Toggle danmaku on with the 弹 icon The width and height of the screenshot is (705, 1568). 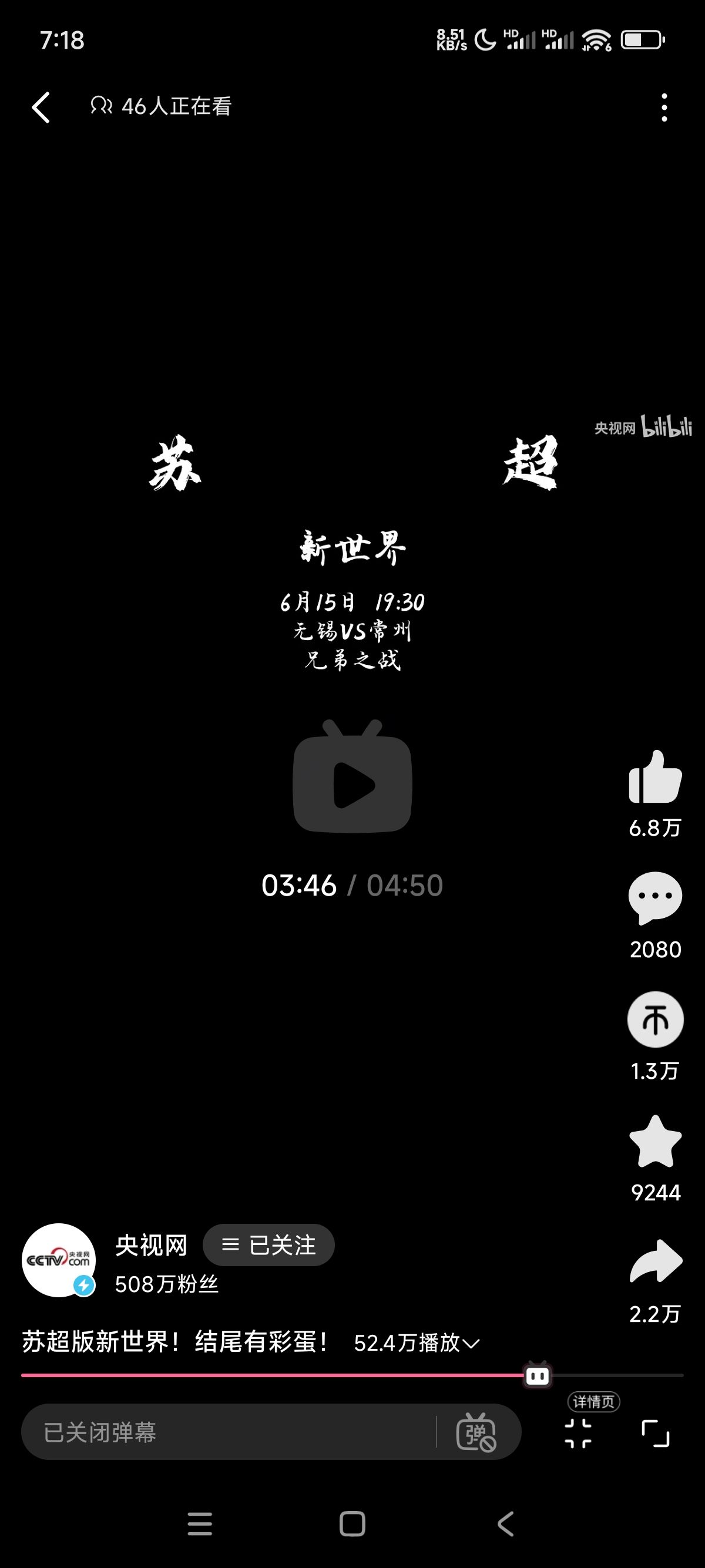(x=476, y=1432)
